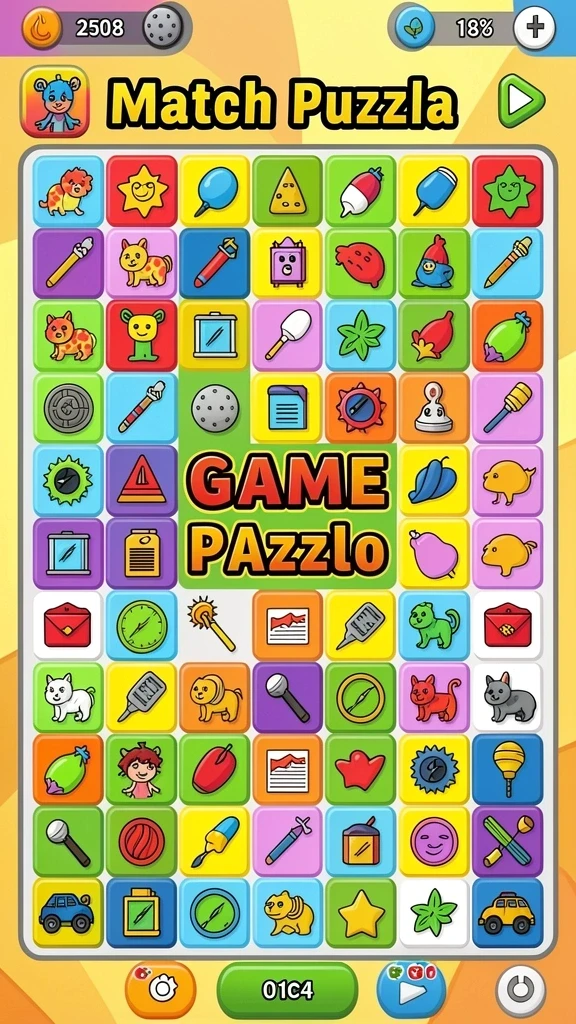Select the red-haired girl tile

[x=141, y=769]
